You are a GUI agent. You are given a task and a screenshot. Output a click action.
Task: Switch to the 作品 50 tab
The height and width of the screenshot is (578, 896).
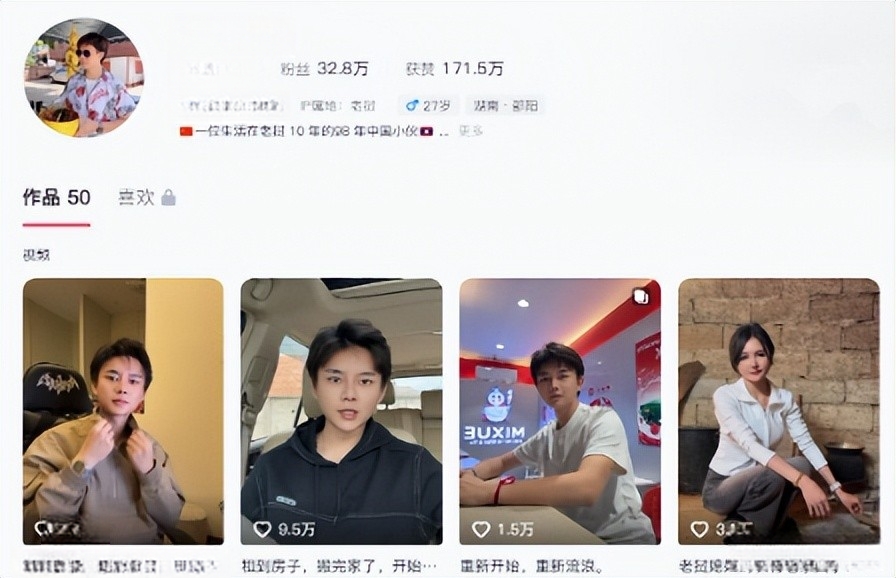click(57, 198)
